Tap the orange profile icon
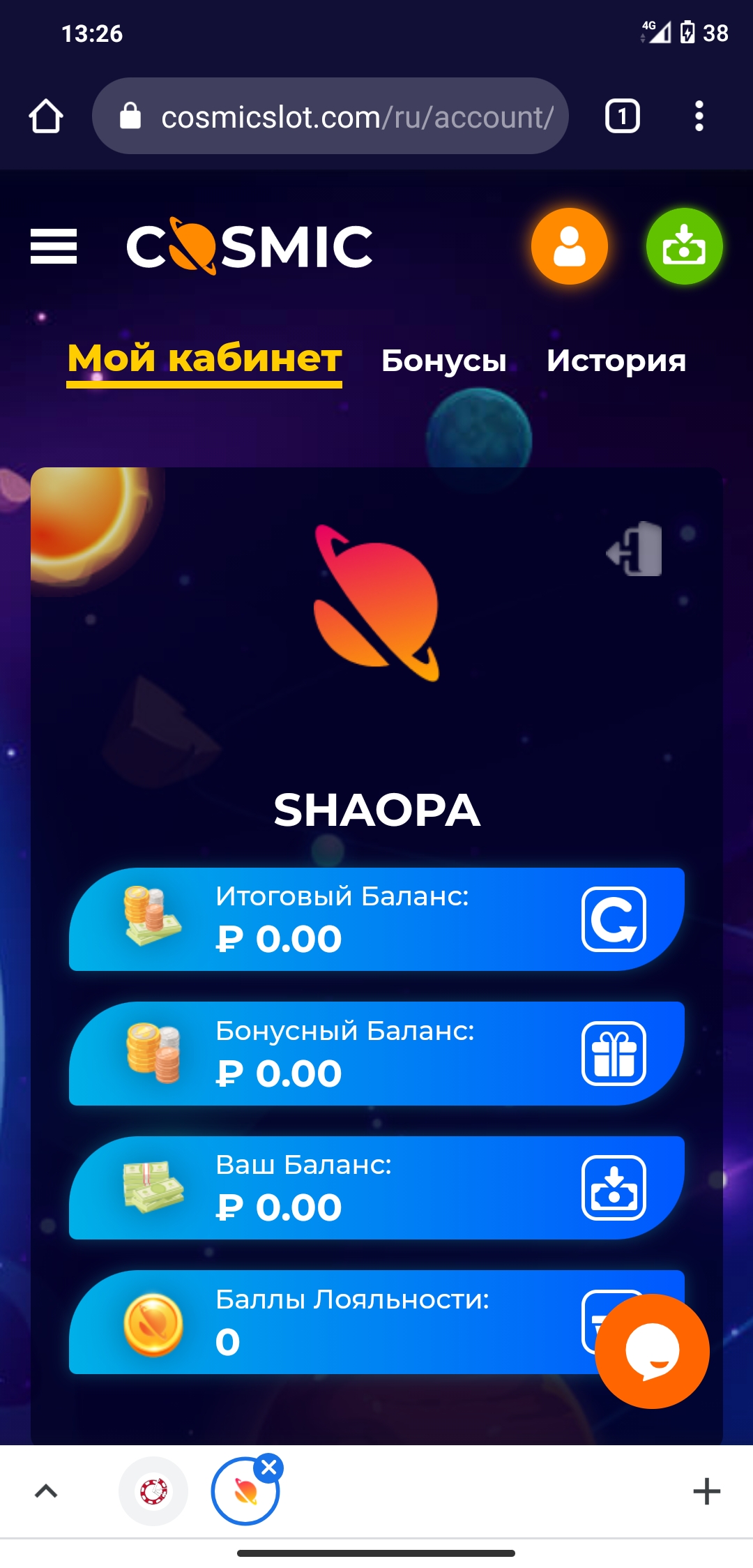This screenshot has width=753, height=1568. click(570, 246)
